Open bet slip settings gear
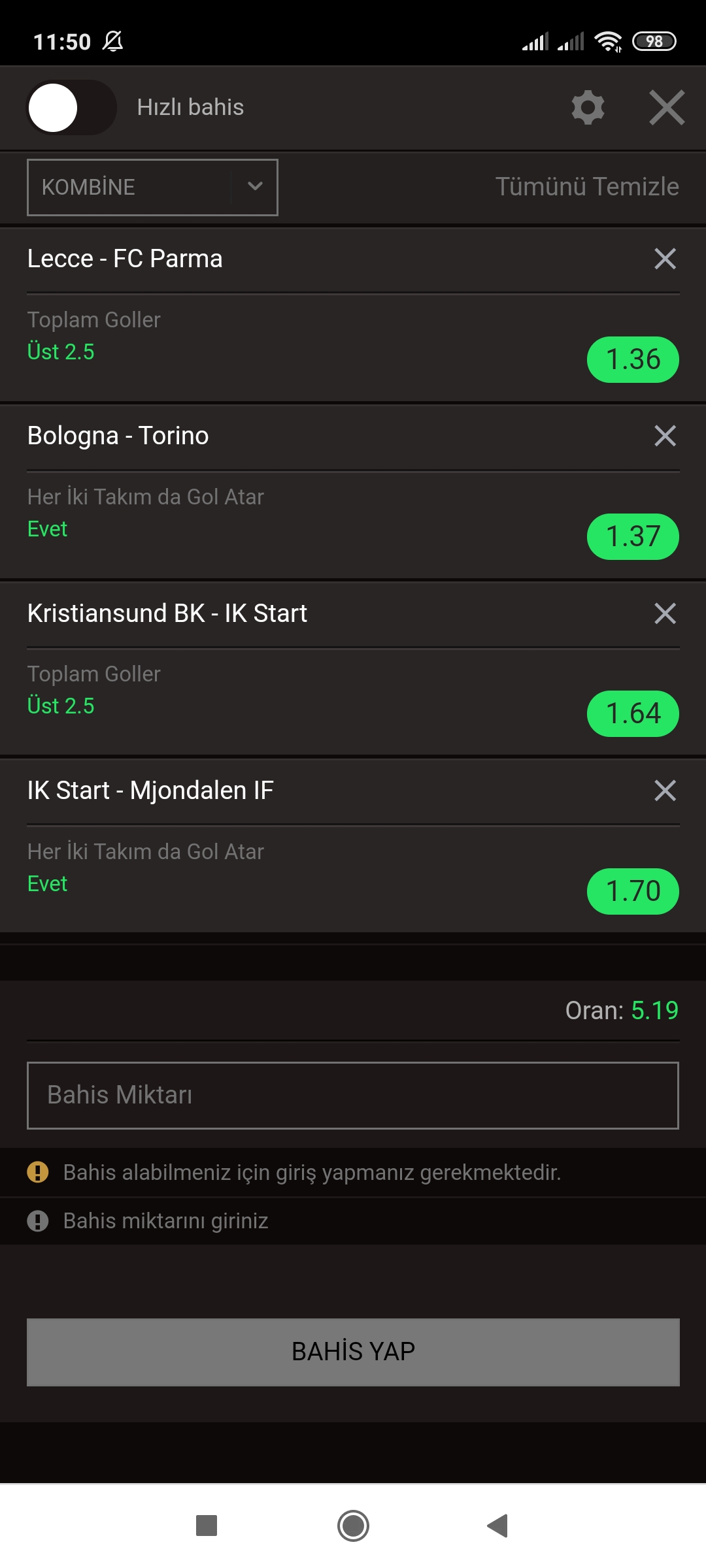Viewport: 706px width, 1568px height. (588, 108)
